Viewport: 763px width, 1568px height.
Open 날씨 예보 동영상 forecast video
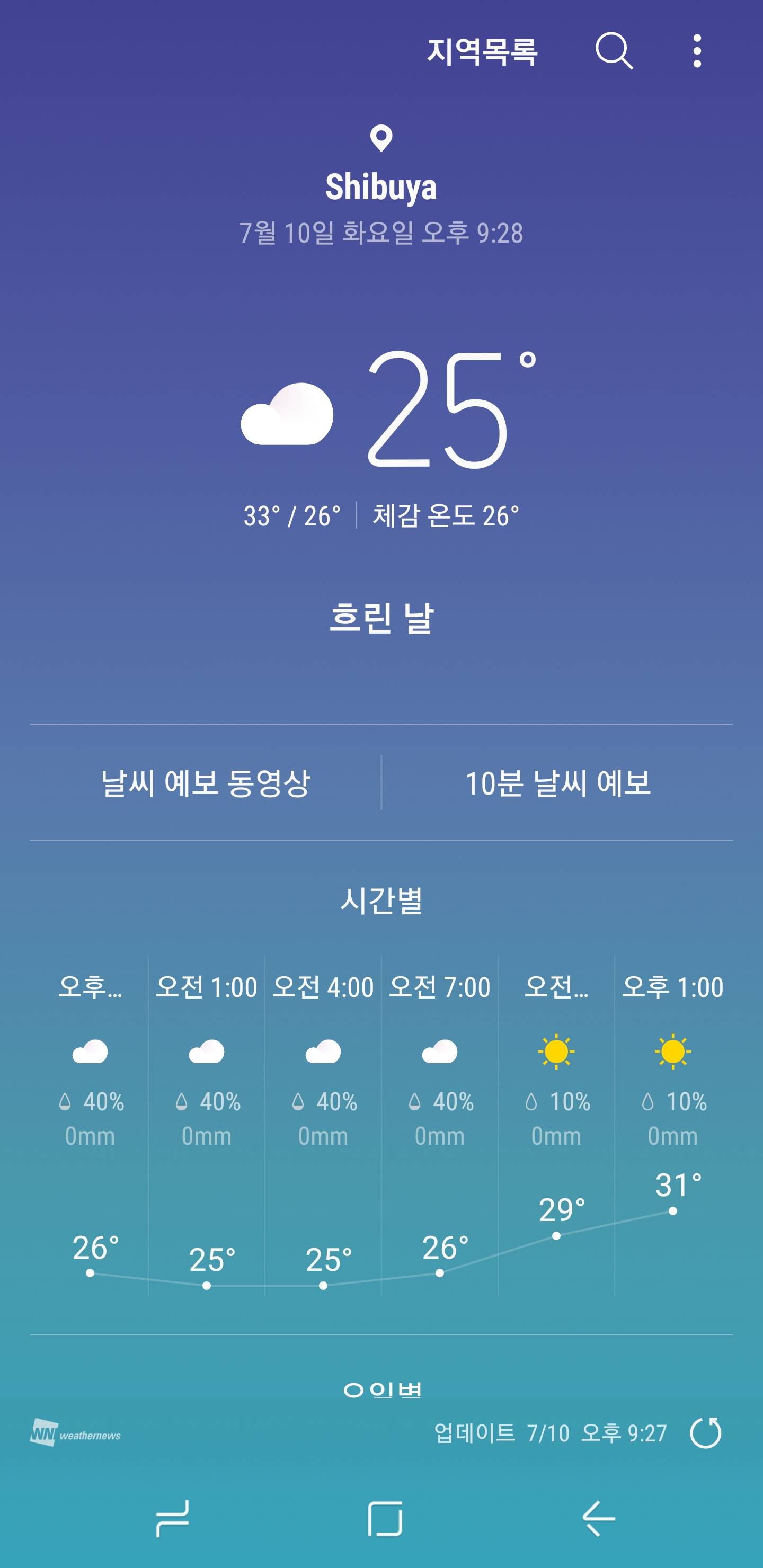point(206,783)
